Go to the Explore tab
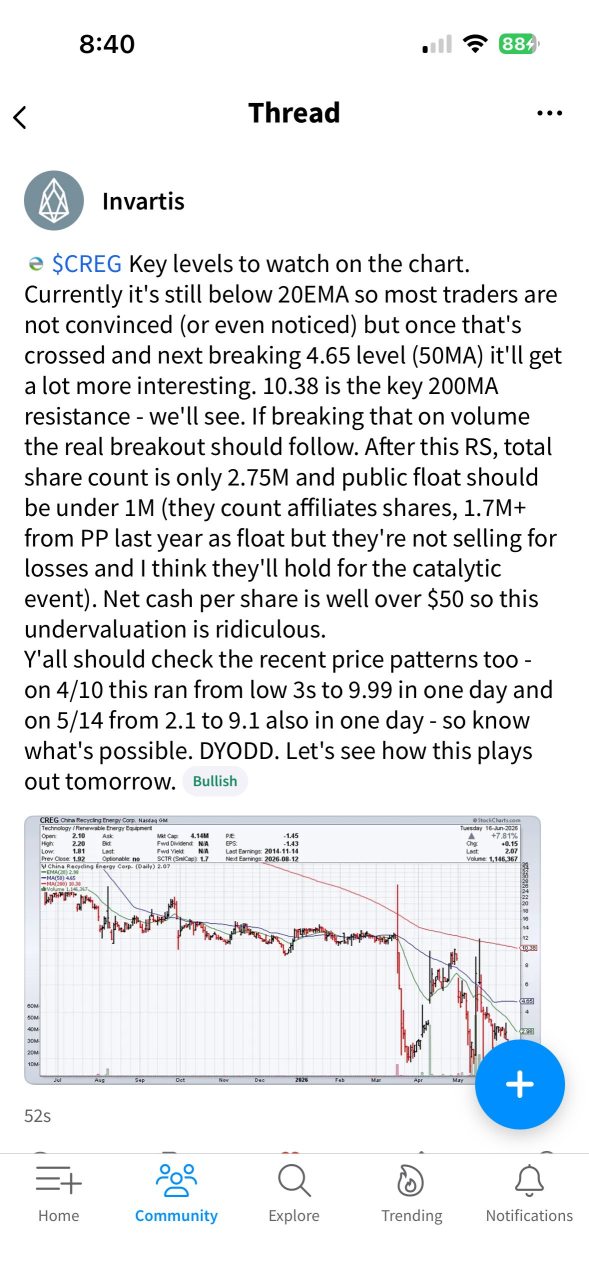This screenshot has height=1278, width=589. click(x=294, y=1195)
